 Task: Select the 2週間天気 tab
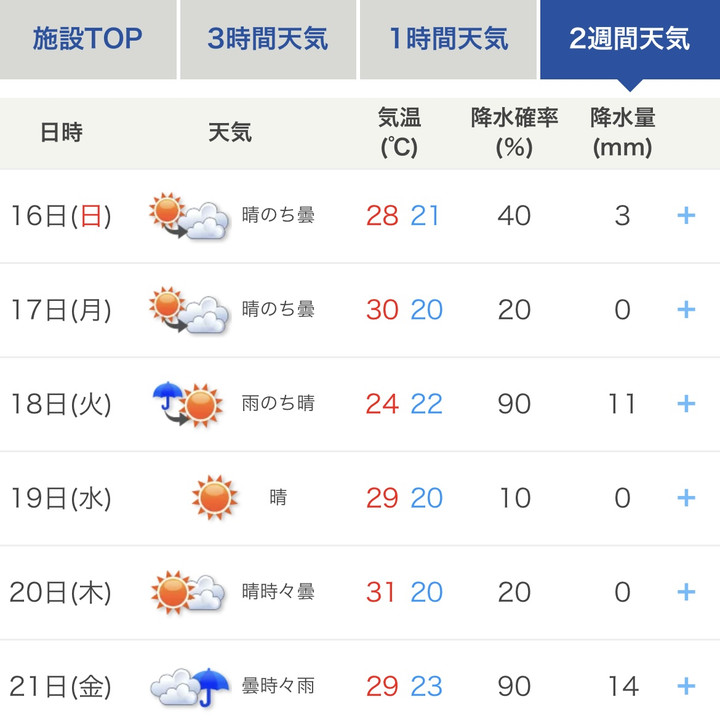pyautogui.click(x=629, y=40)
